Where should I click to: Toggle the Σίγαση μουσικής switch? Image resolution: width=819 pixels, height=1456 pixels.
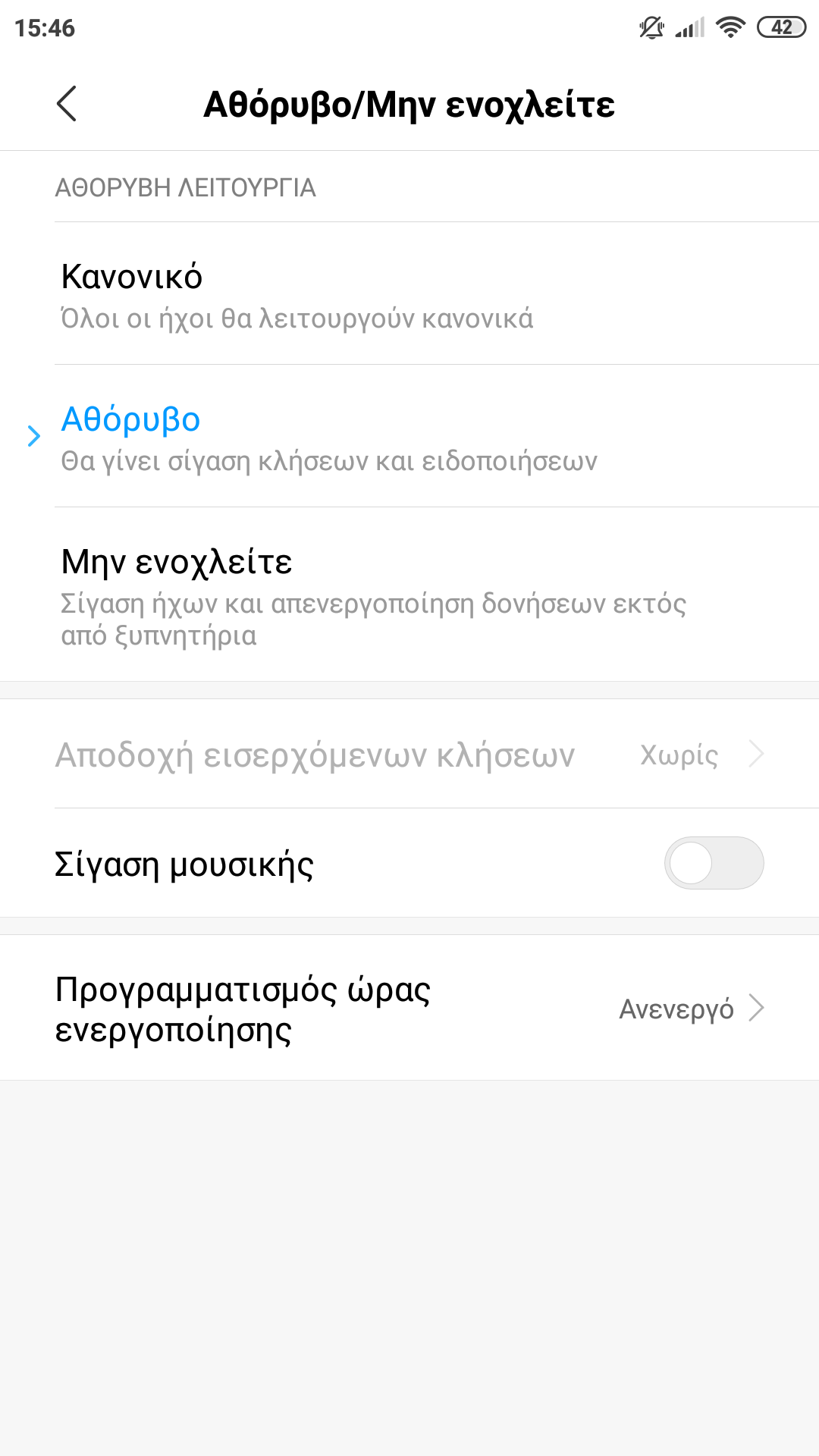714,863
